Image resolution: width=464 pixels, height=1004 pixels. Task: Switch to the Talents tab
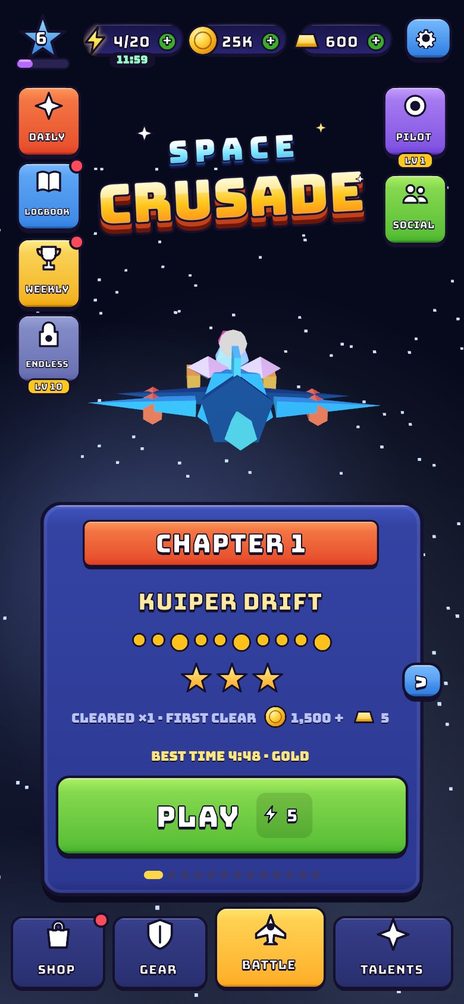pos(393,953)
